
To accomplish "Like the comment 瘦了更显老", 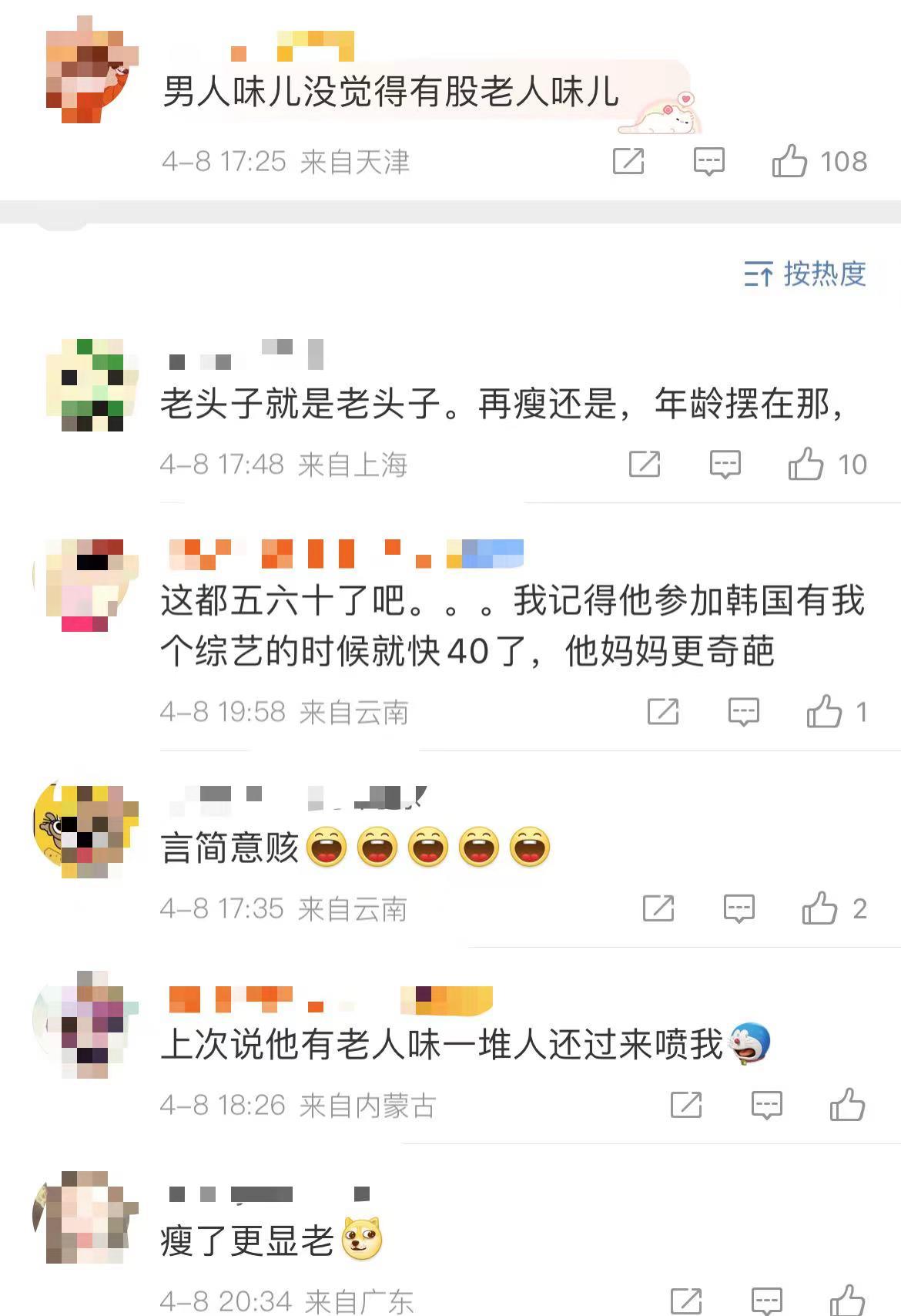I will pyautogui.click(x=847, y=1301).
